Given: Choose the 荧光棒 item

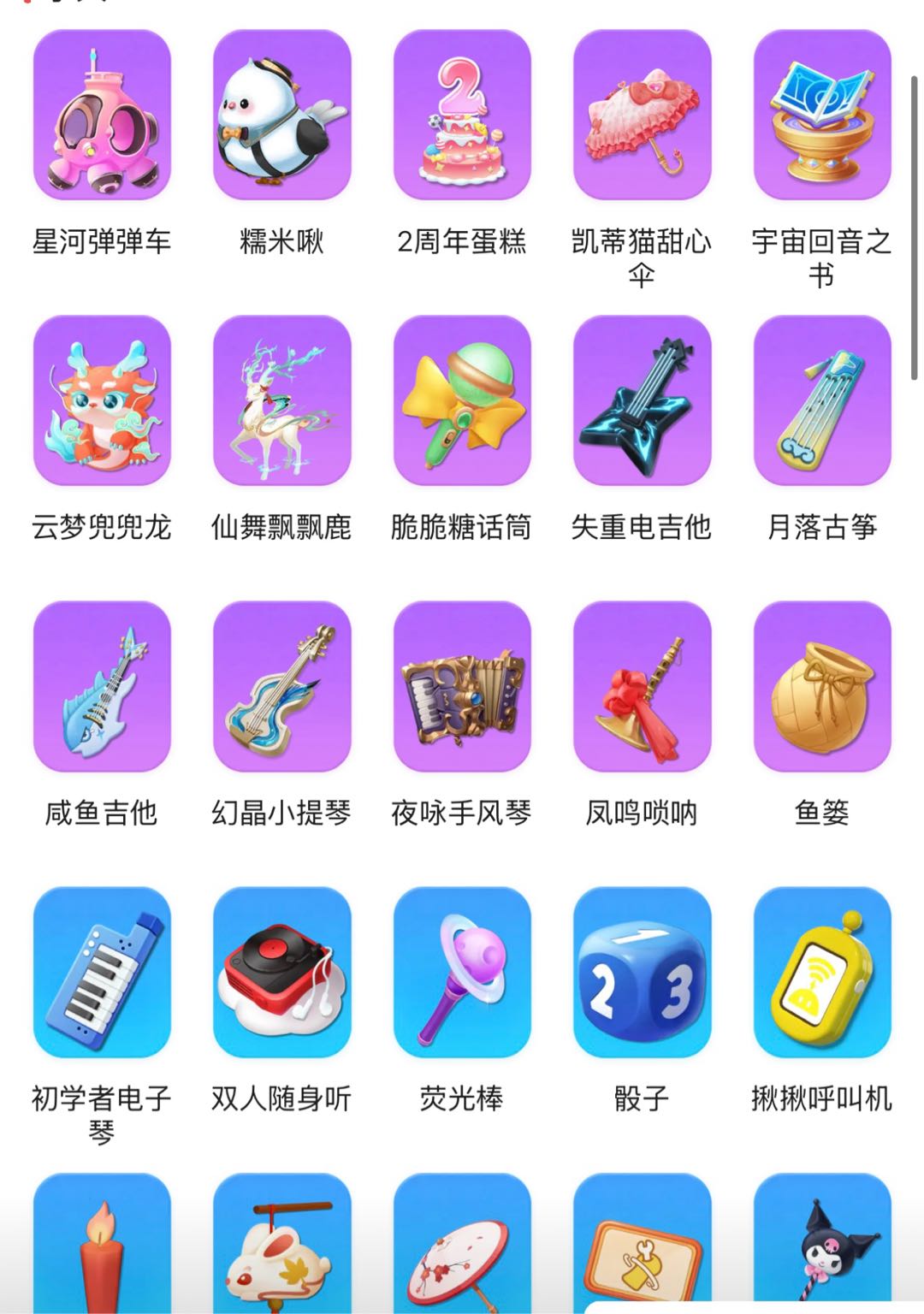Looking at the screenshot, I should [462, 972].
